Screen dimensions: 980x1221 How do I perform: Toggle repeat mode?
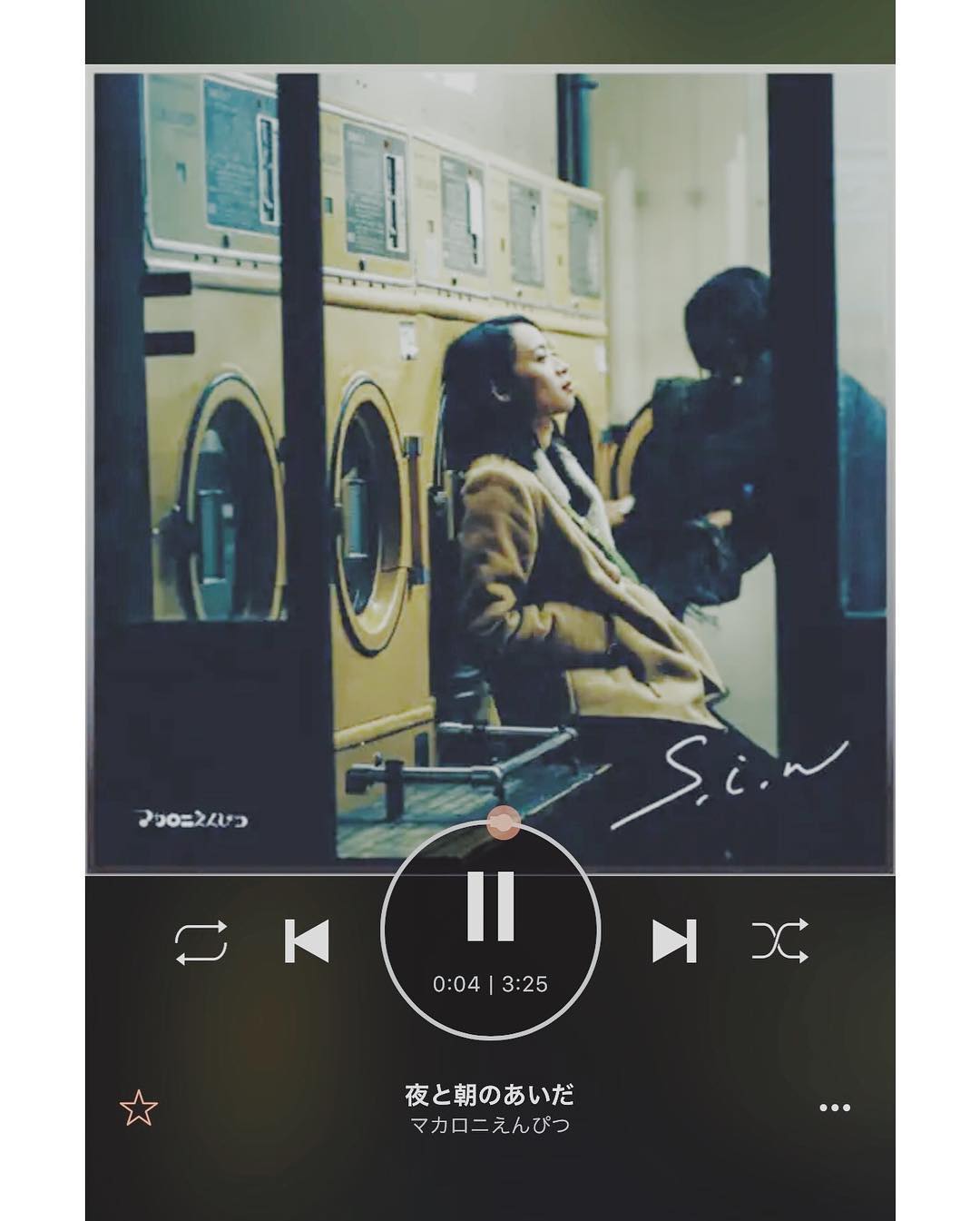(x=201, y=941)
